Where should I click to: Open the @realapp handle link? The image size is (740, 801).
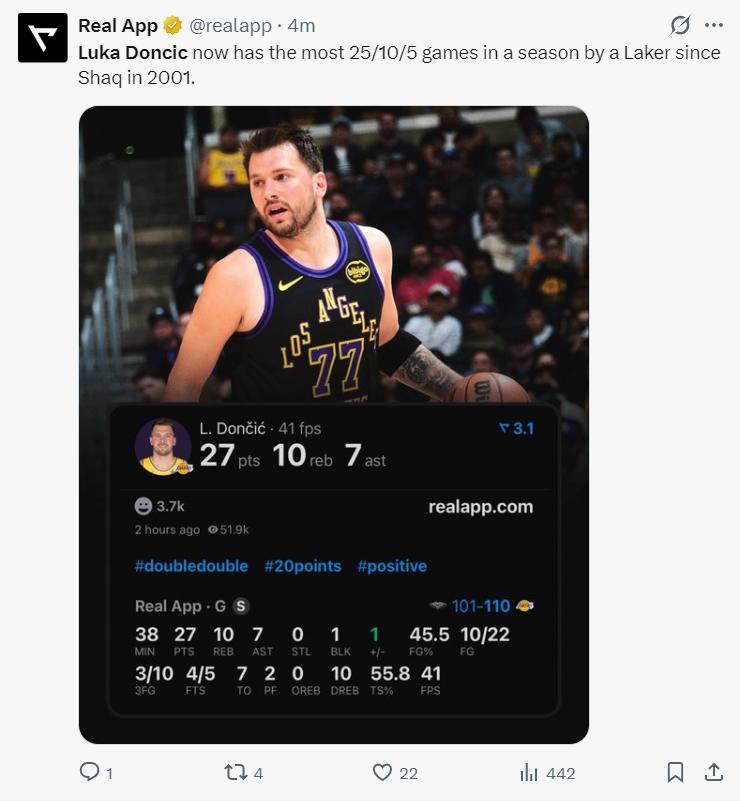coord(229,25)
